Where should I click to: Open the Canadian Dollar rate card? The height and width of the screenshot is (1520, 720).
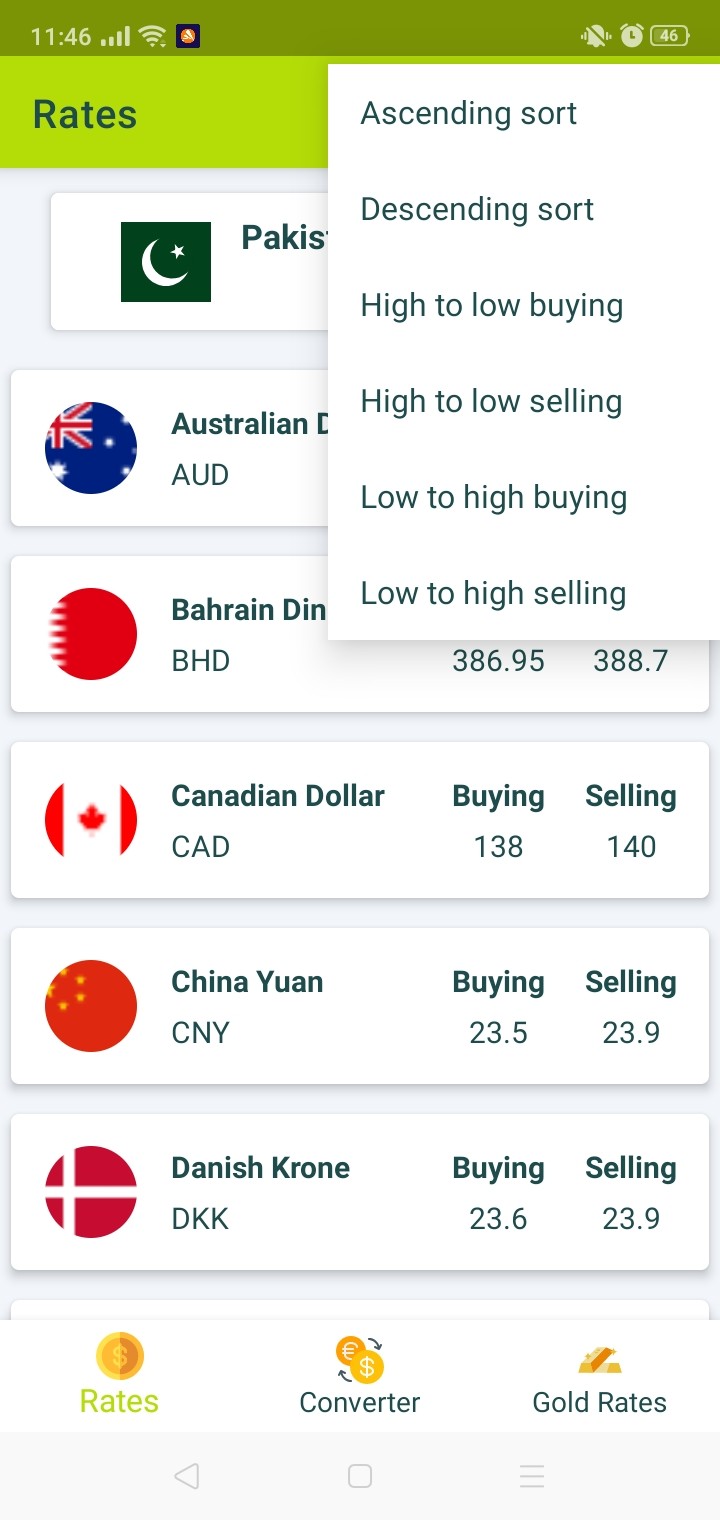point(360,820)
